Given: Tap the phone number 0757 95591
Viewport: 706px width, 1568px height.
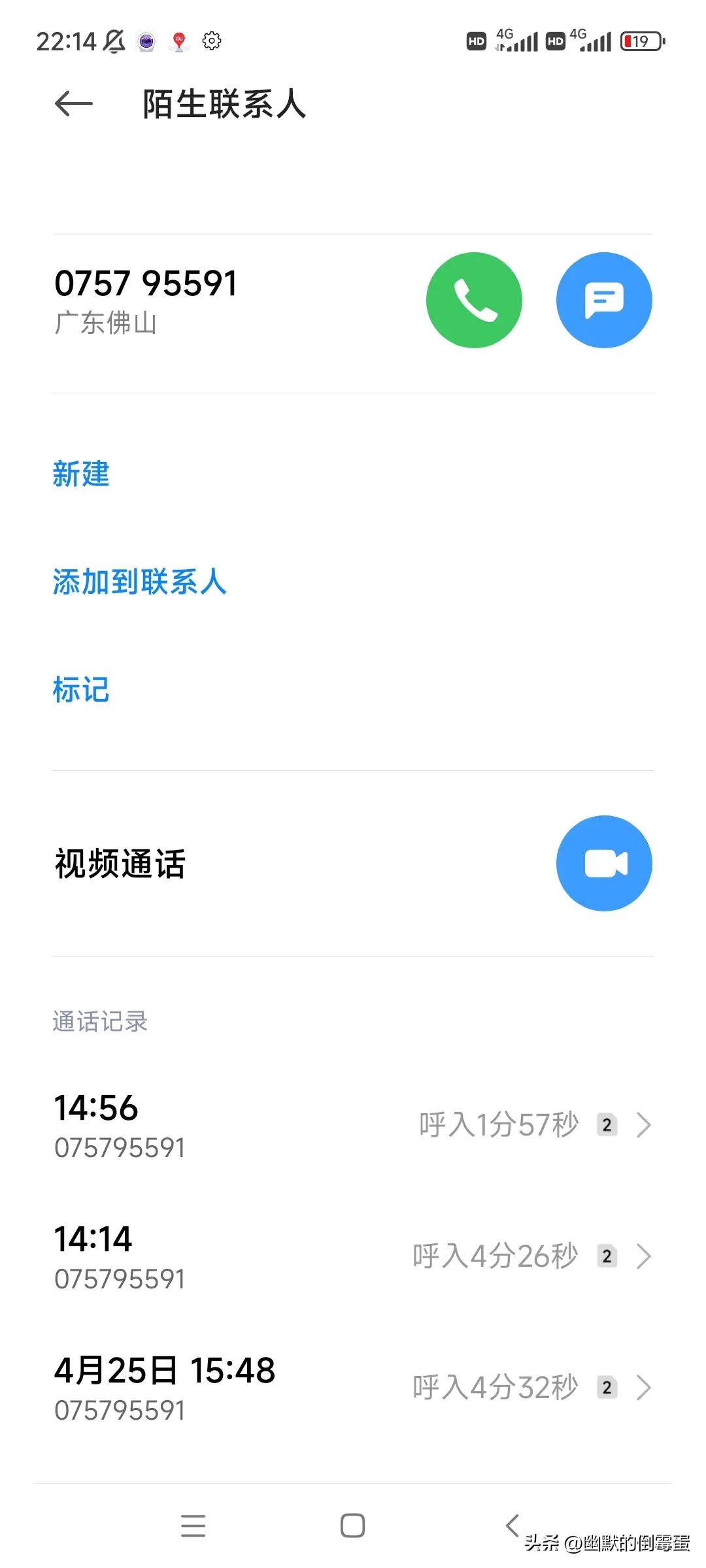Looking at the screenshot, I should coord(146,283).
